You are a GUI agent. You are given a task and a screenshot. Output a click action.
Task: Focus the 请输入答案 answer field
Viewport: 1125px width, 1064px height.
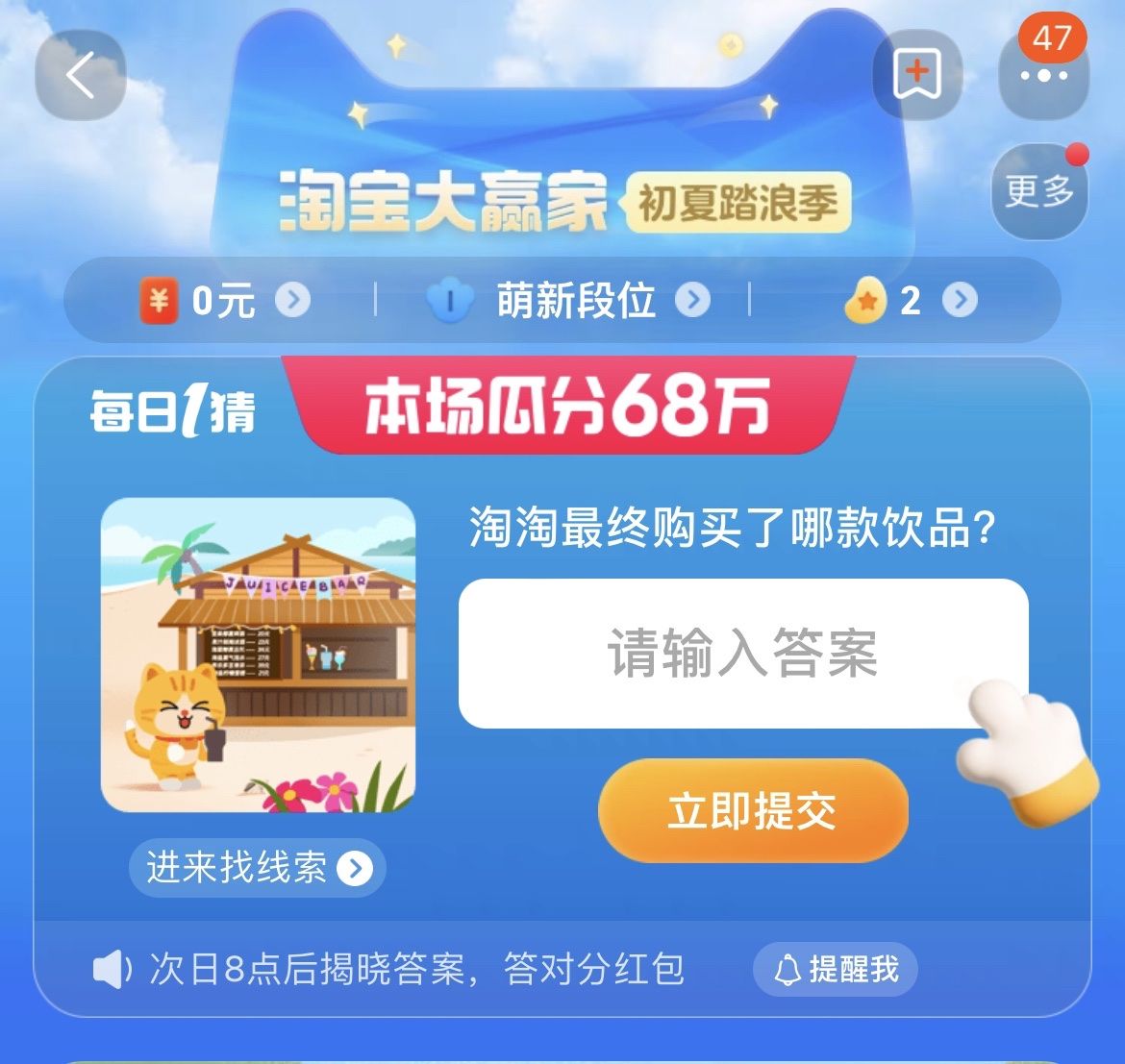[x=742, y=654]
